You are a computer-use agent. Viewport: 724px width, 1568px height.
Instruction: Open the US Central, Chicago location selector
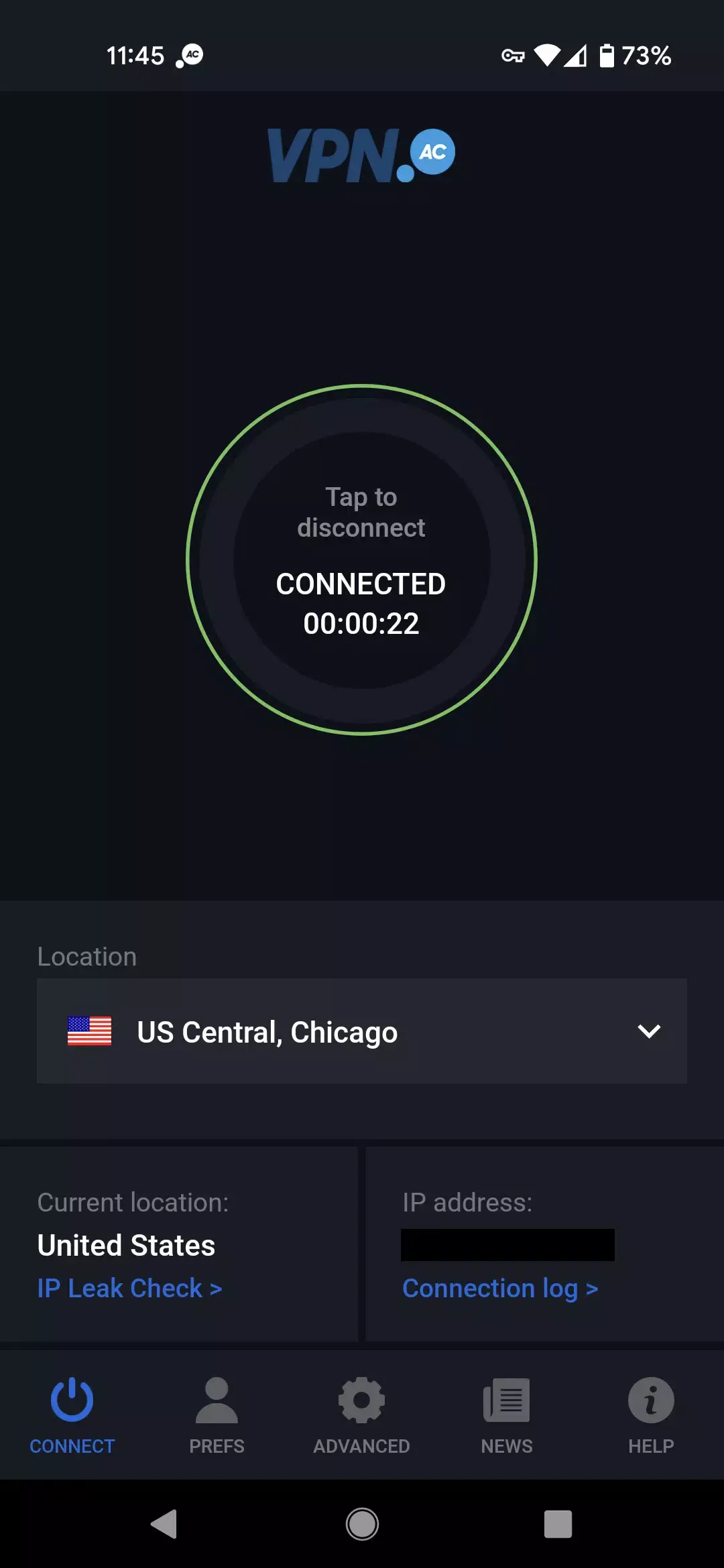(362, 1032)
